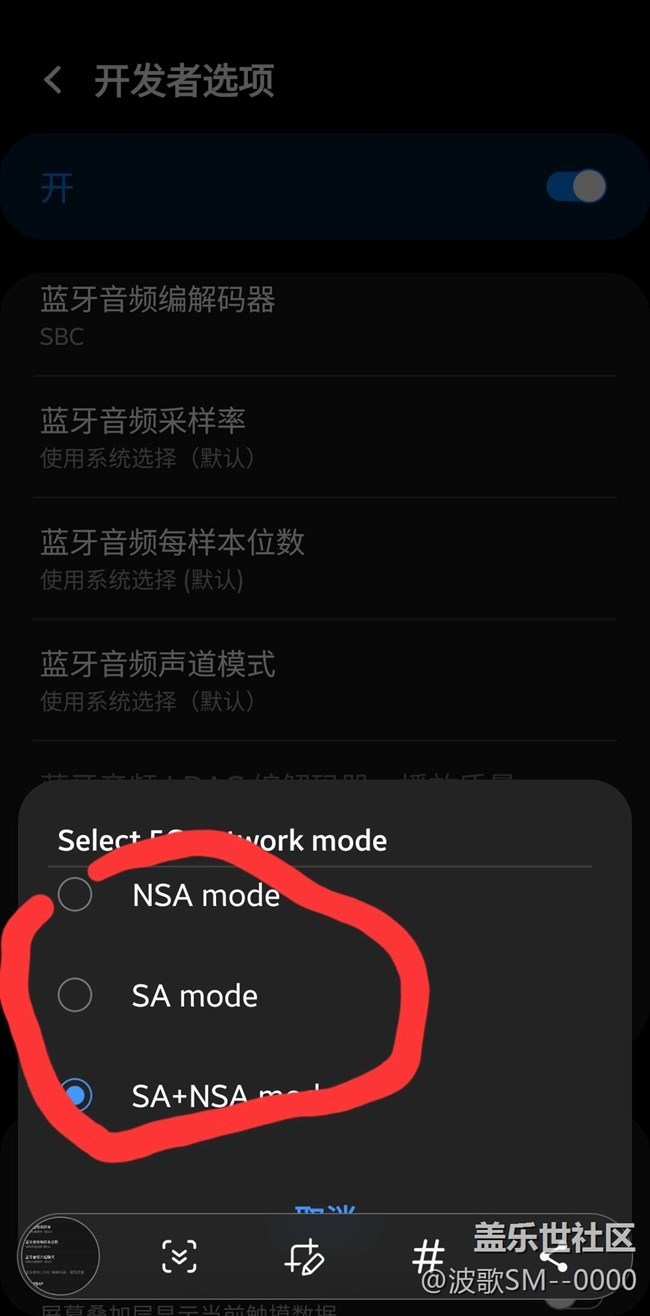This screenshot has height=1316, width=650.
Task: Open the screenshot preview thumbnail
Action: [59, 1256]
